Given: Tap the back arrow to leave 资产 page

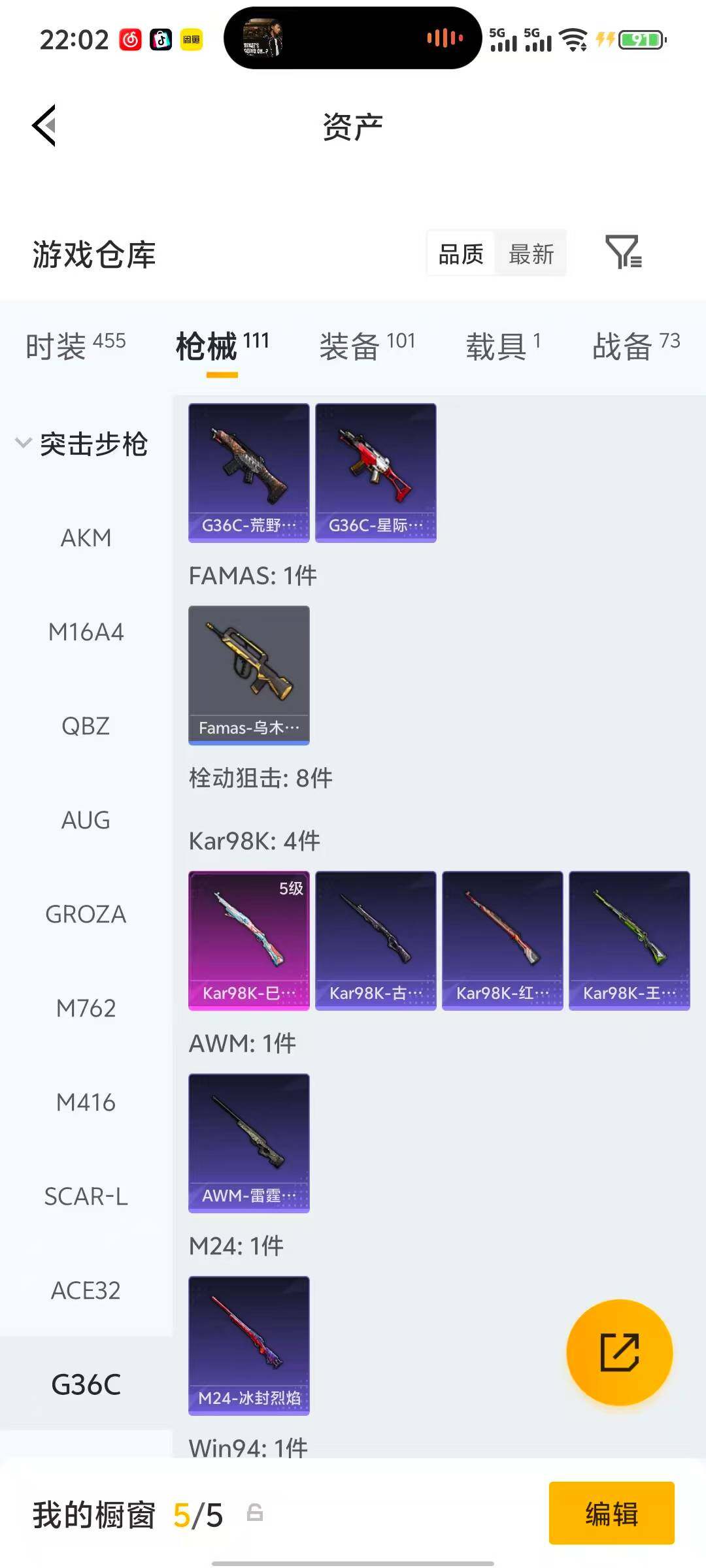Looking at the screenshot, I should click(43, 126).
